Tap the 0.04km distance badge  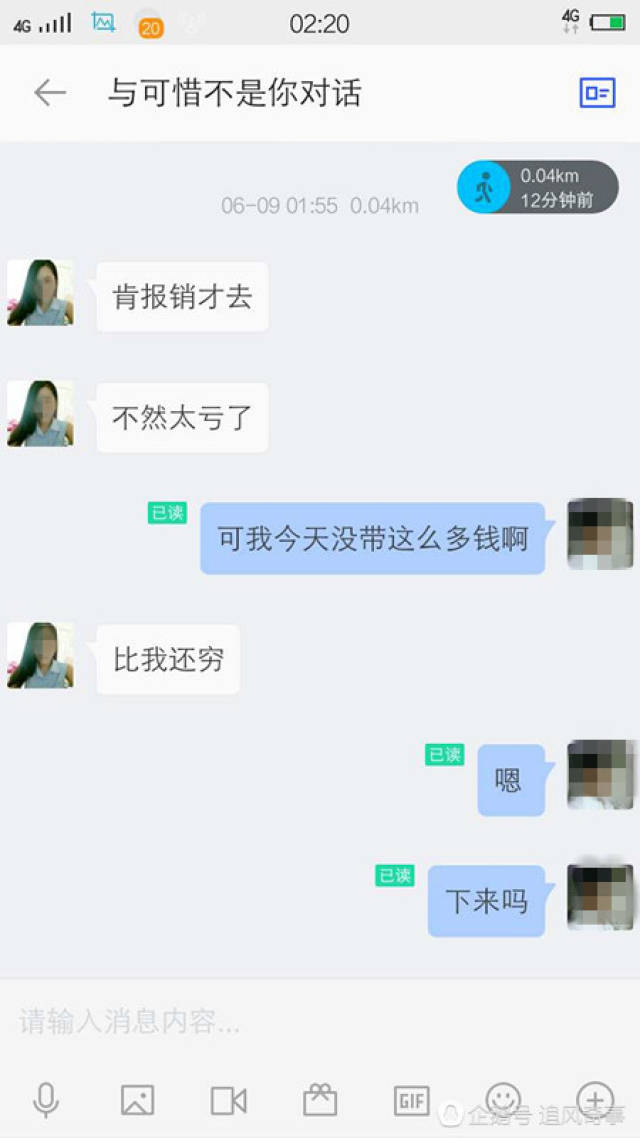538,187
